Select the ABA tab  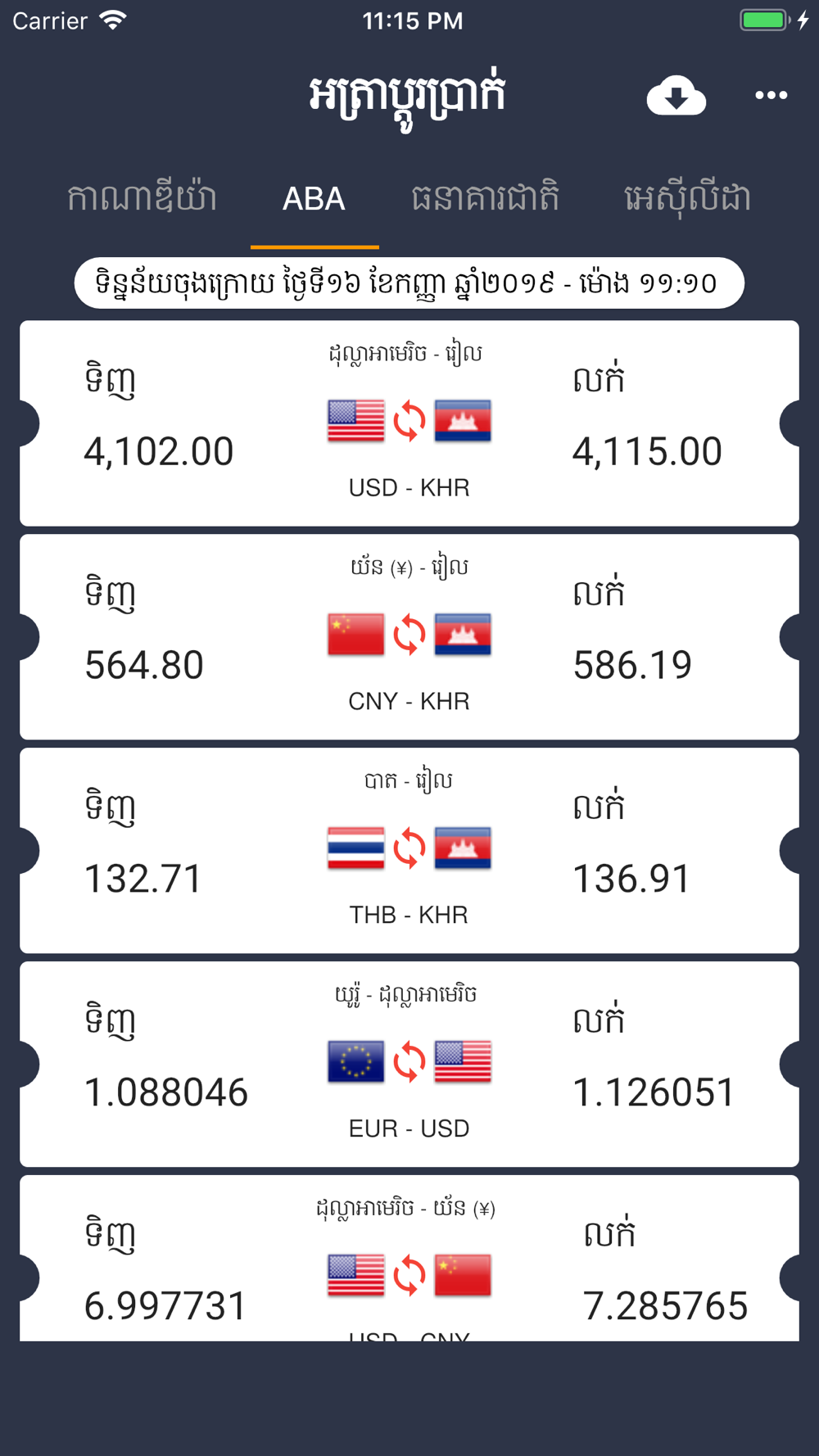[314, 199]
